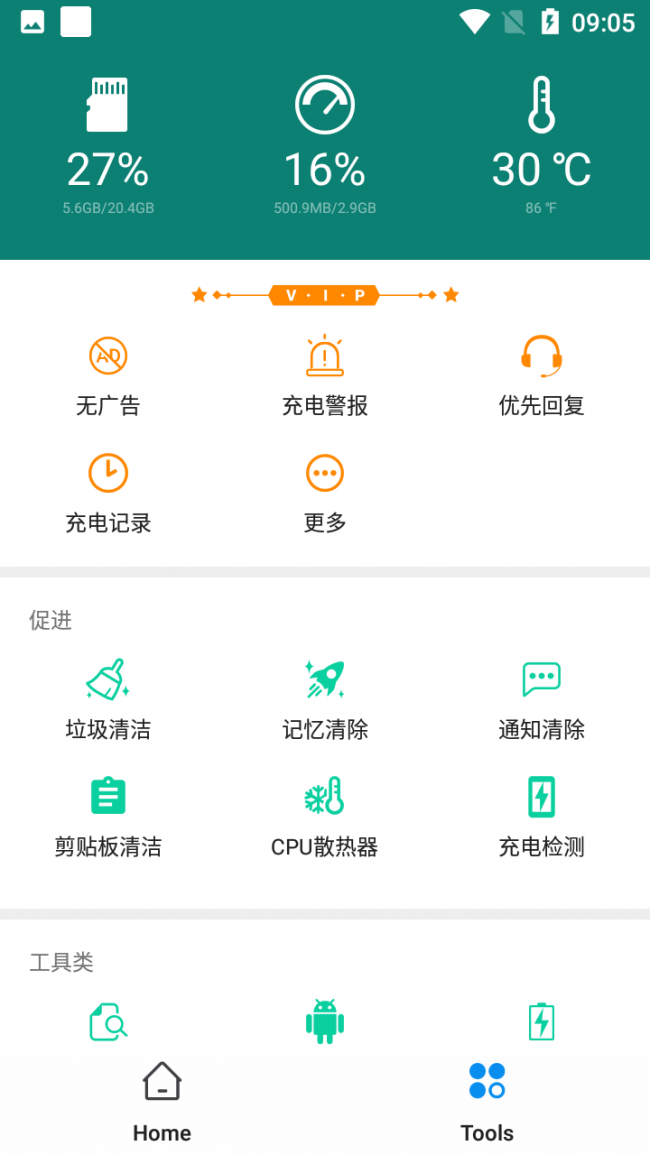The width and height of the screenshot is (650, 1155).
Task: Switch to the Home tab
Action: point(162,1100)
